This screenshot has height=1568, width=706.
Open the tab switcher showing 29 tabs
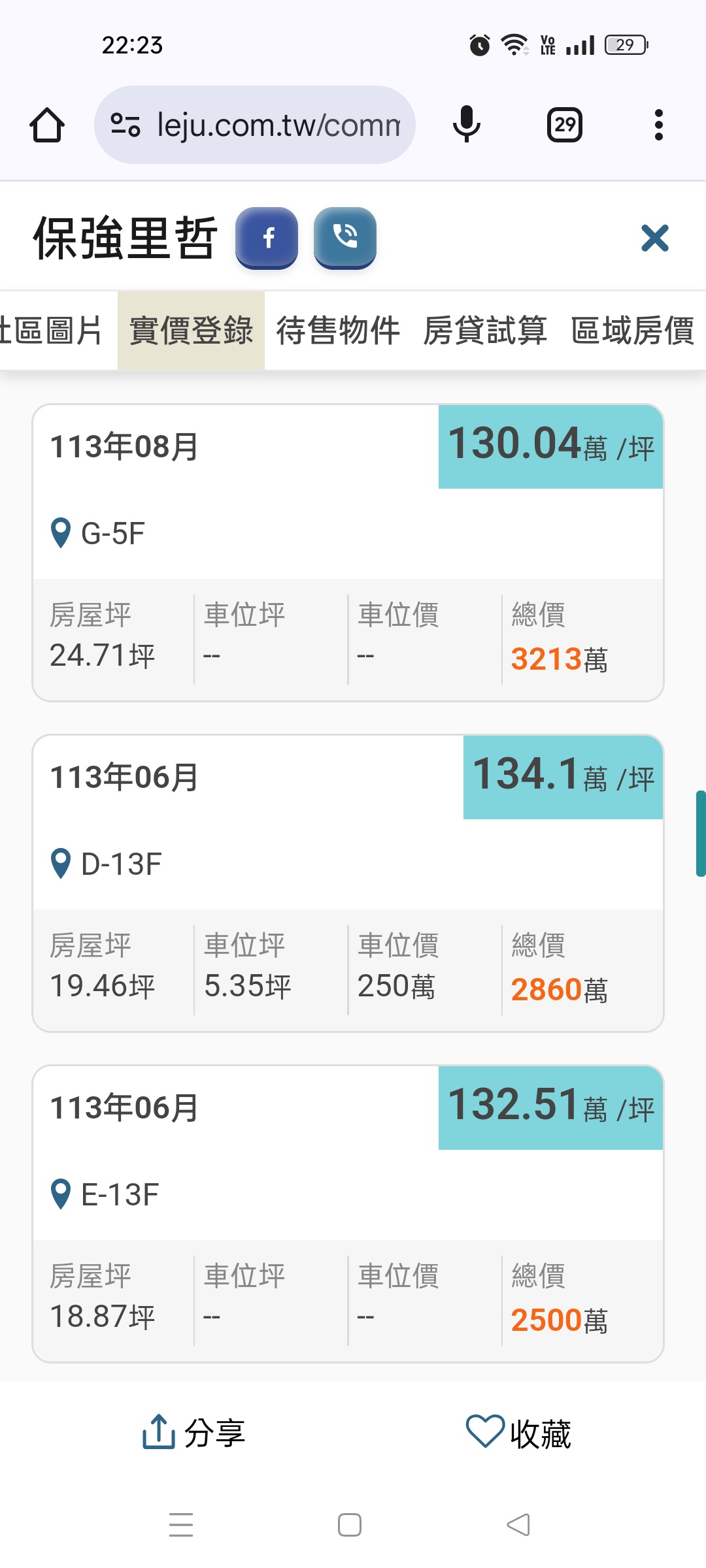pyautogui.click(x=565, y=124)
